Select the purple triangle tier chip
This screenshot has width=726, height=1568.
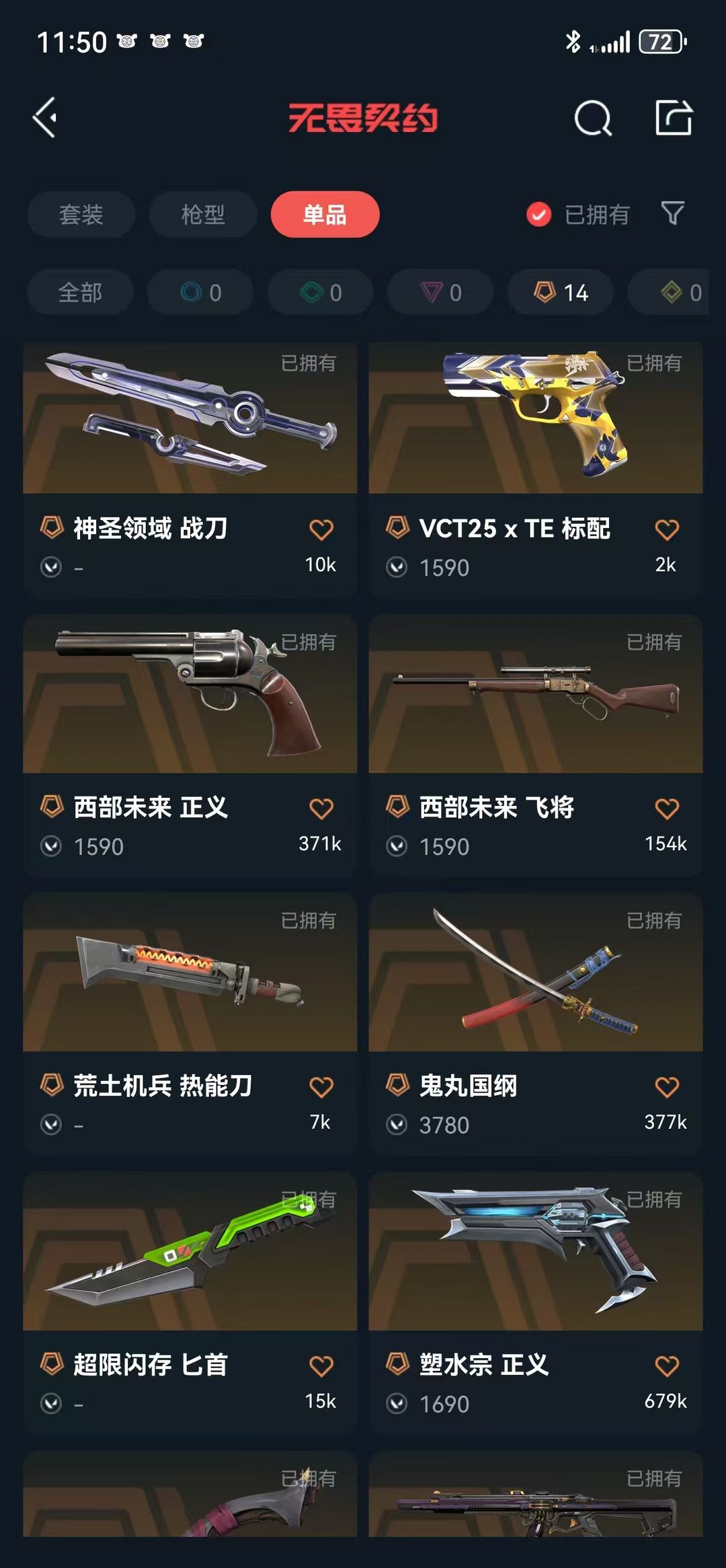tap(441, 293)
